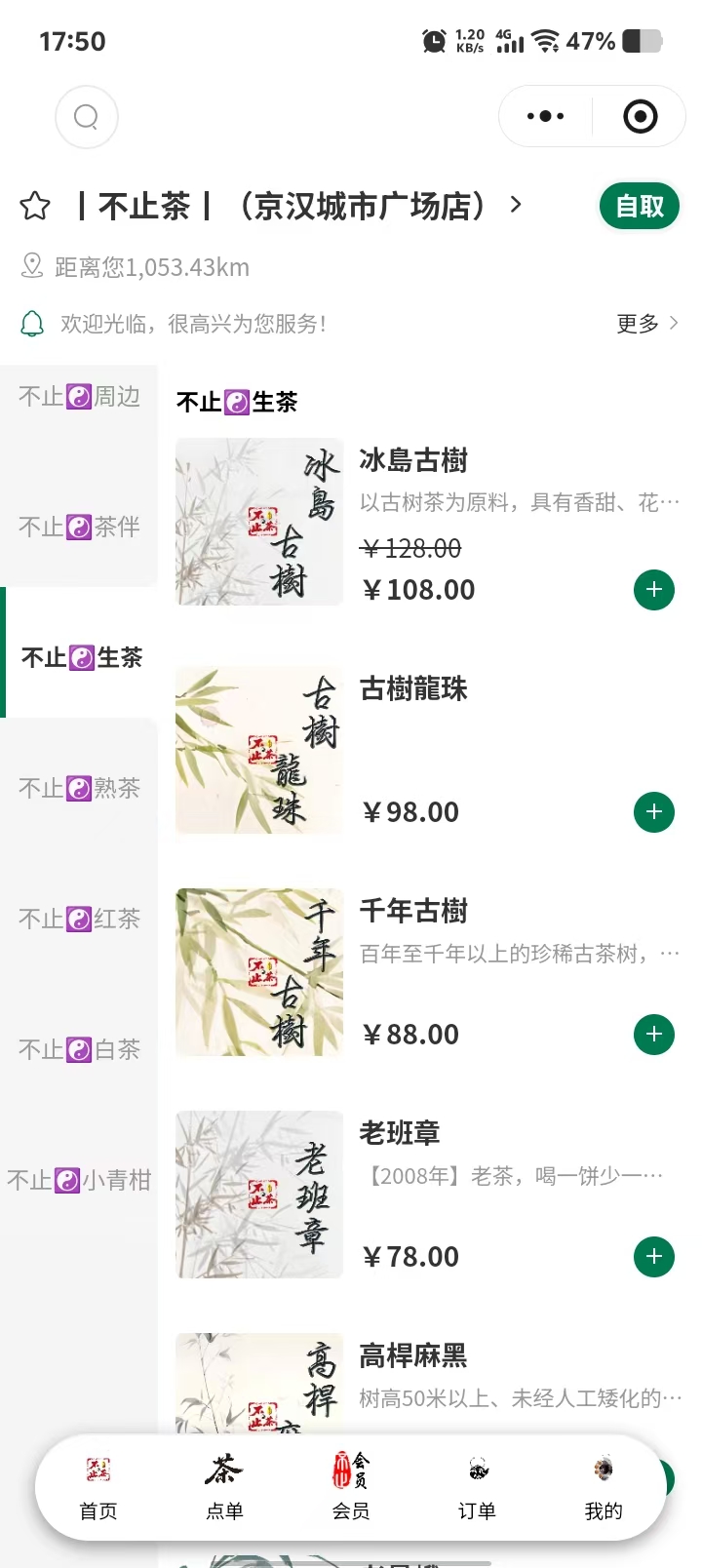Image resolution: width=702 pixels, height=1568 pixels.
Task: Open the search icon
Action: (x=87, y=117)
